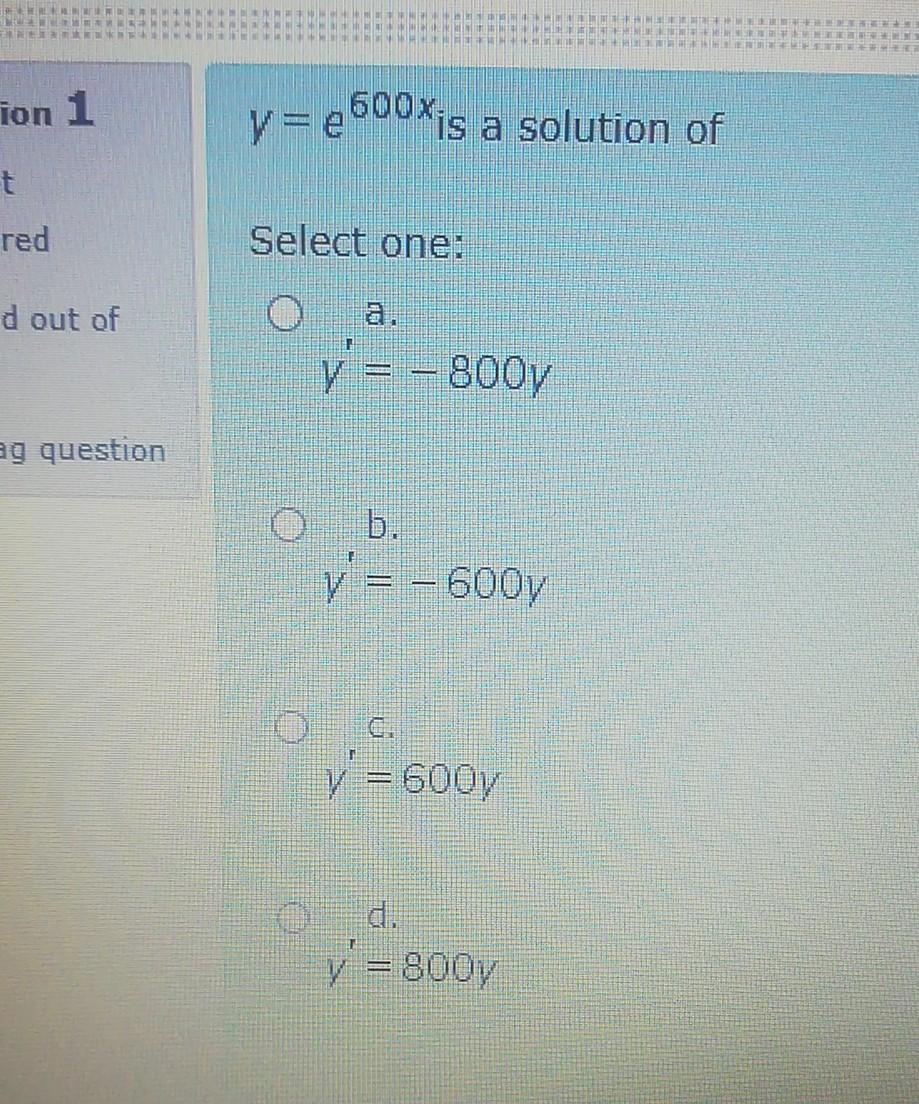Image resolution: width=919 pixels, height=1104 pixels.
Task: Select option a, y' = -800y
Action: [x=285, y=316]
